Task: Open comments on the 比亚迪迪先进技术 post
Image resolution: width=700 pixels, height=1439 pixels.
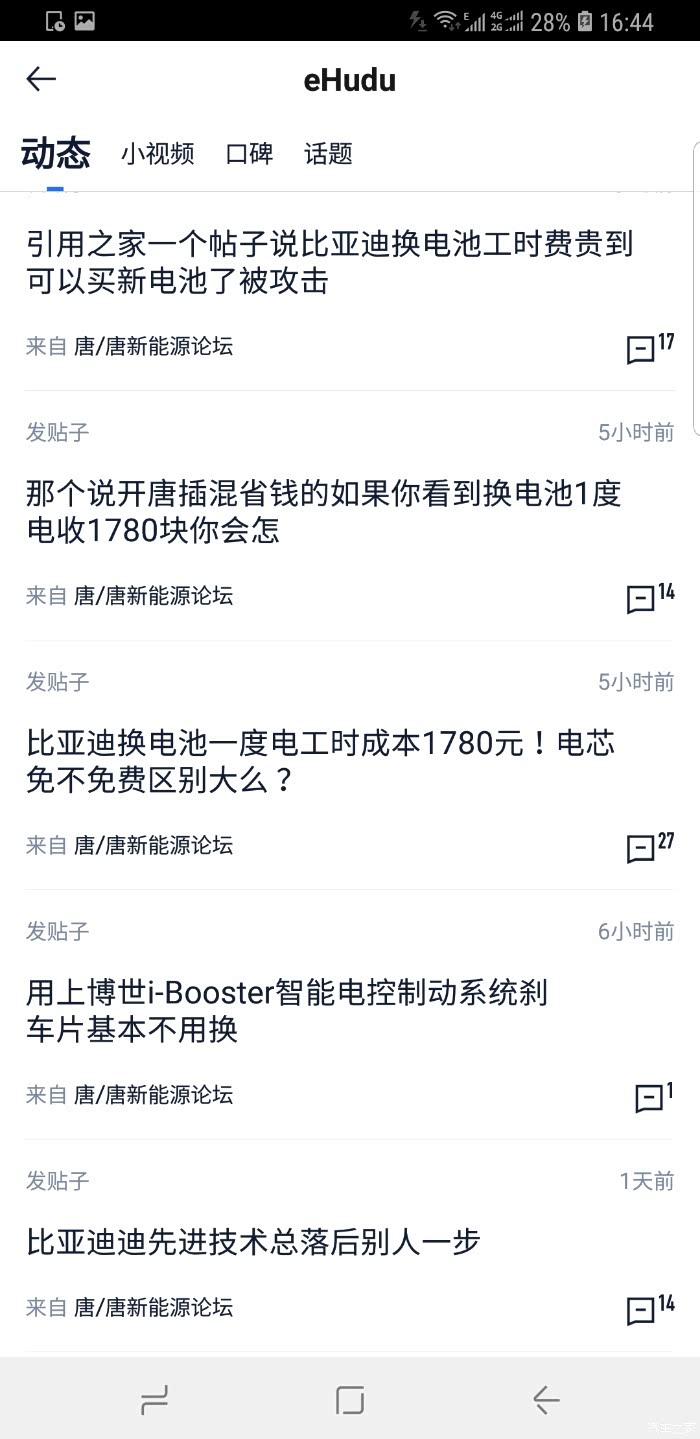Action: point(642,1309)
